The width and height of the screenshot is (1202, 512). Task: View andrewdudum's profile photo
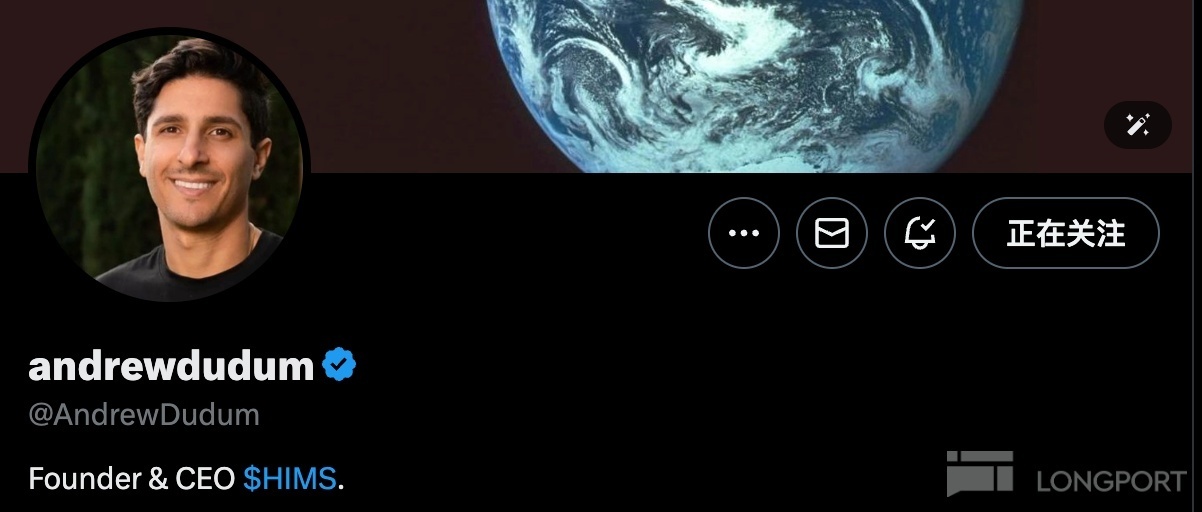[x=169, y=166]
